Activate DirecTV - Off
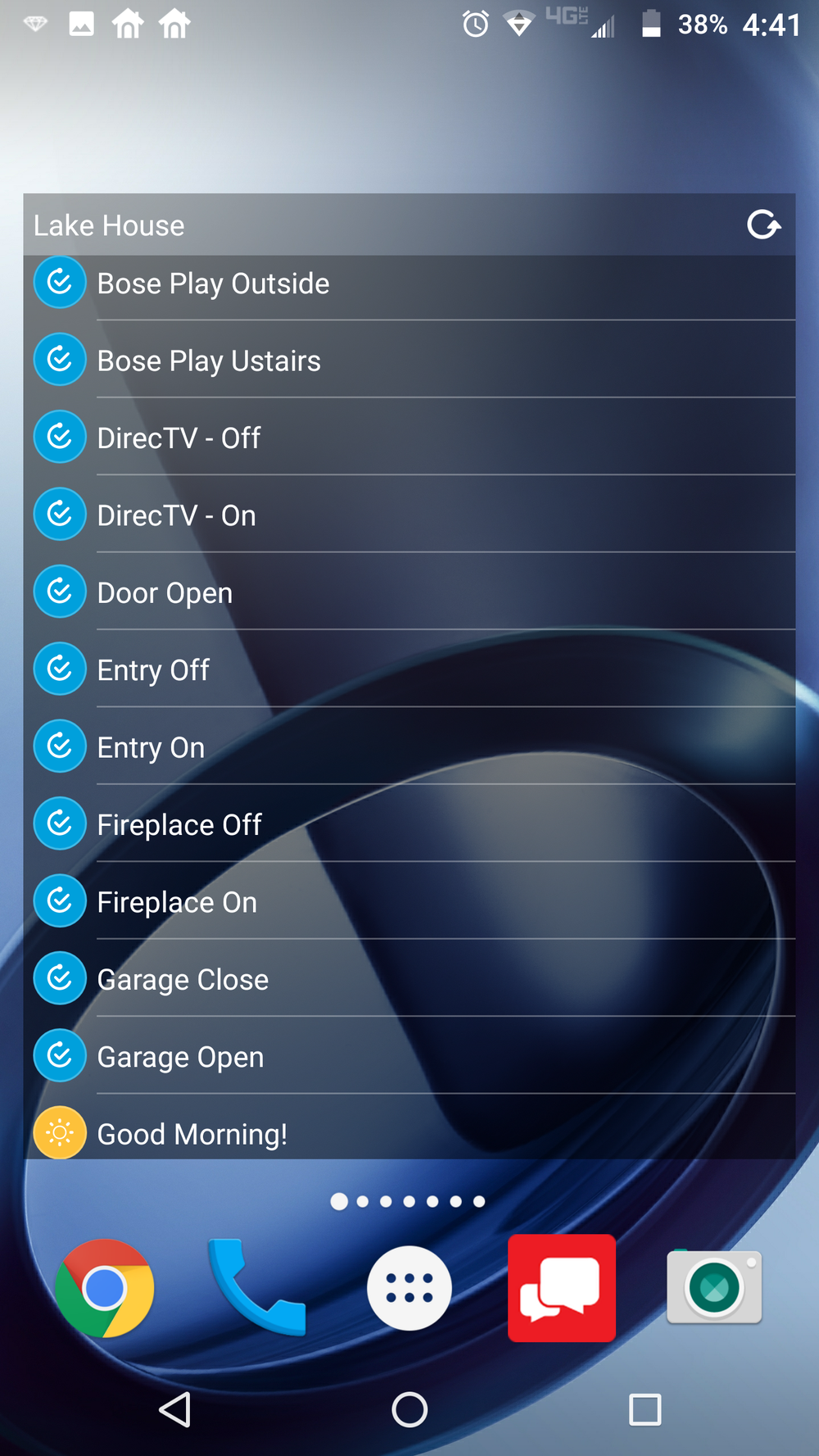Image resolution: width=819 pixels, height=1456 pixels. (409, 437)
